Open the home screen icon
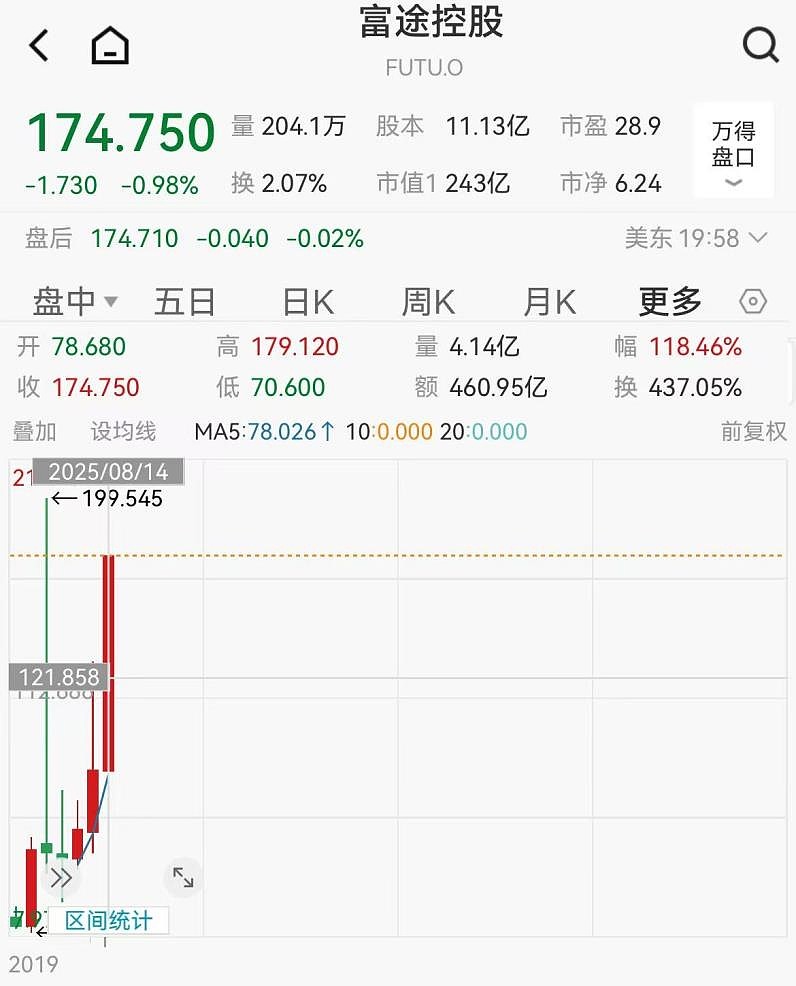 [x=110, y=45]
